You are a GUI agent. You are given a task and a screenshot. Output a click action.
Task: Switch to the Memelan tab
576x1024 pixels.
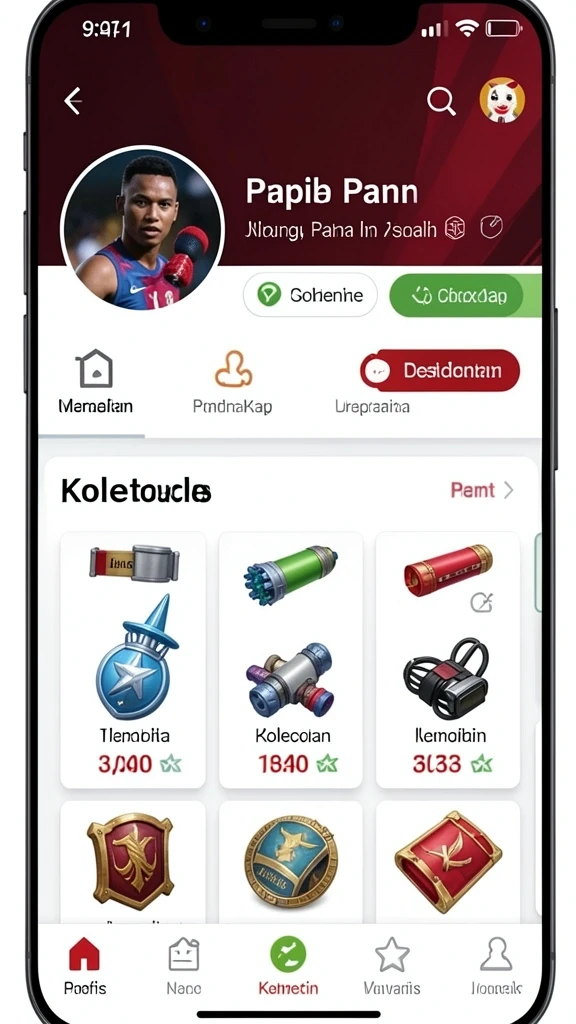tap(95, 383)
